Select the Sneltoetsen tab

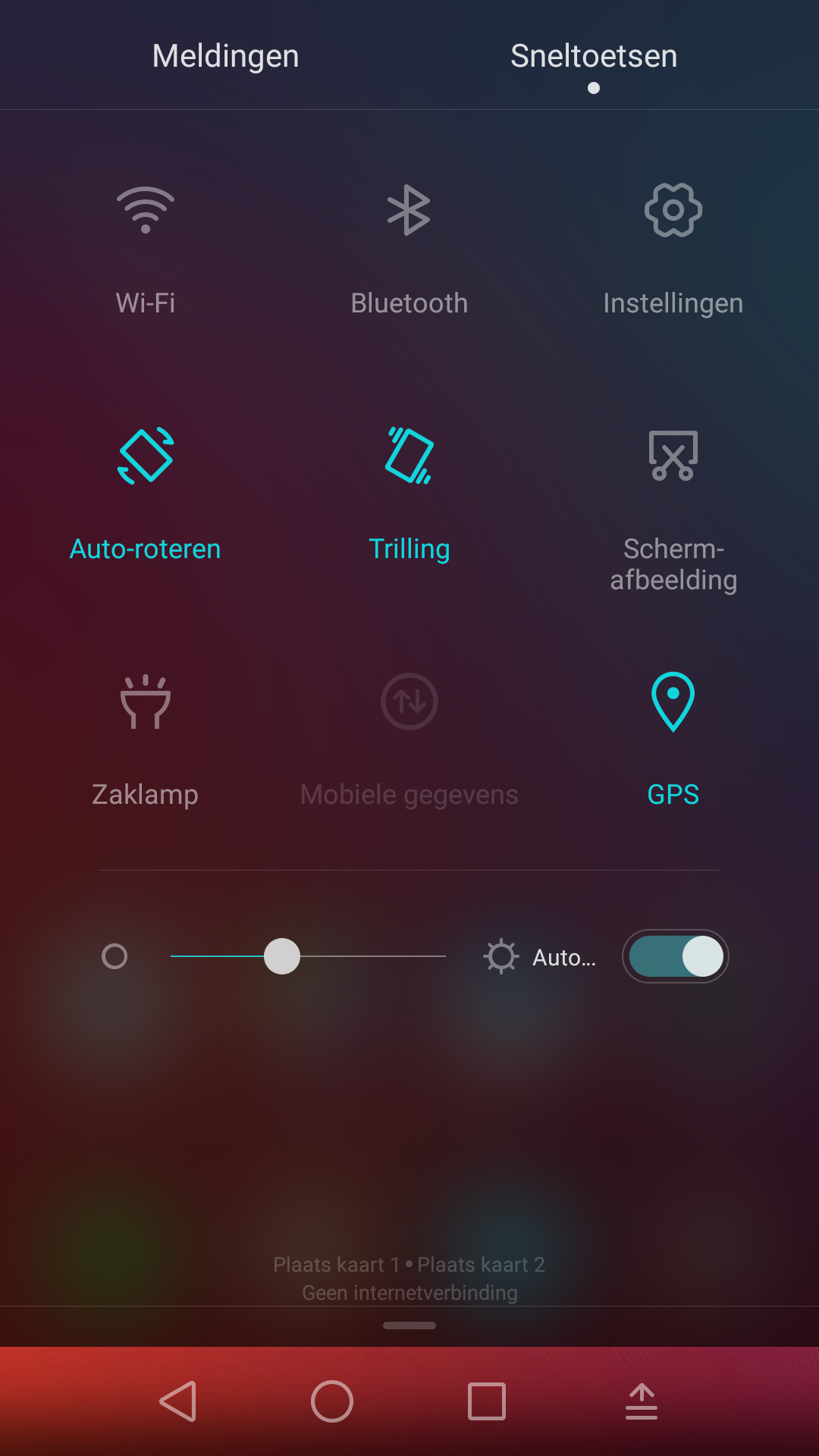pos(594,56)
